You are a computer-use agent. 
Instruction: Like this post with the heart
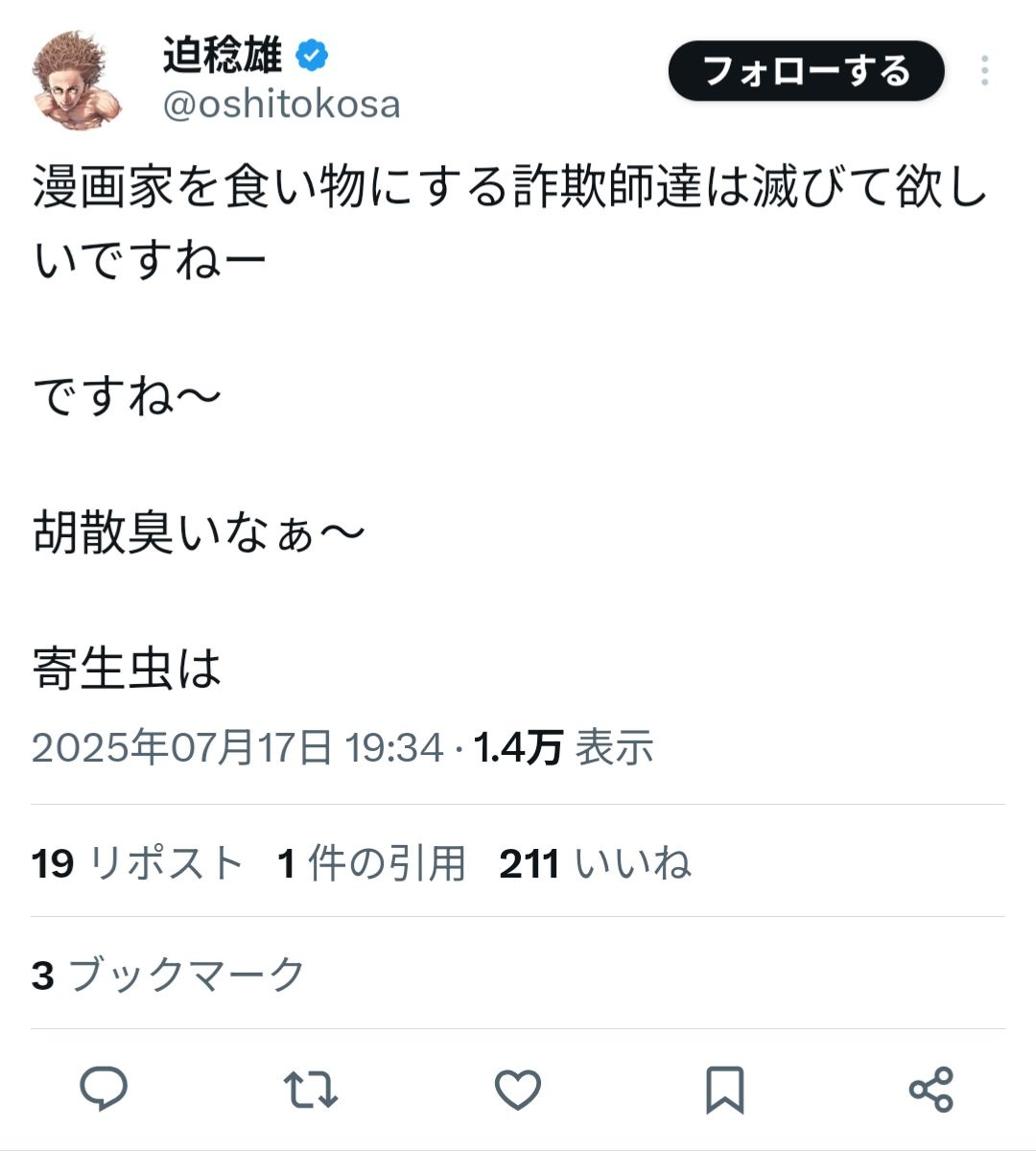(x=518, y=1090)
